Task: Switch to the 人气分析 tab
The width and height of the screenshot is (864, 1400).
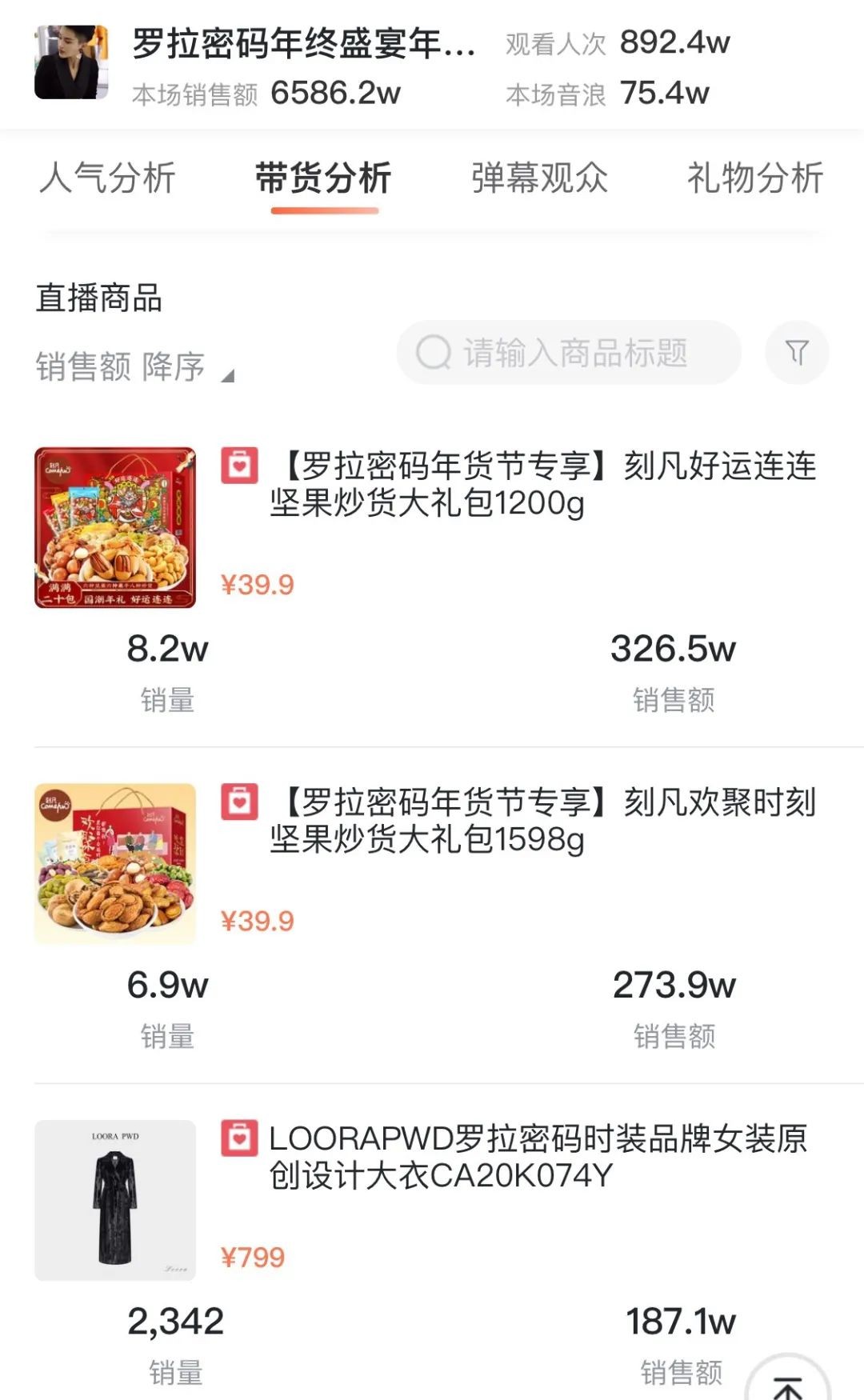Action: 107,178
